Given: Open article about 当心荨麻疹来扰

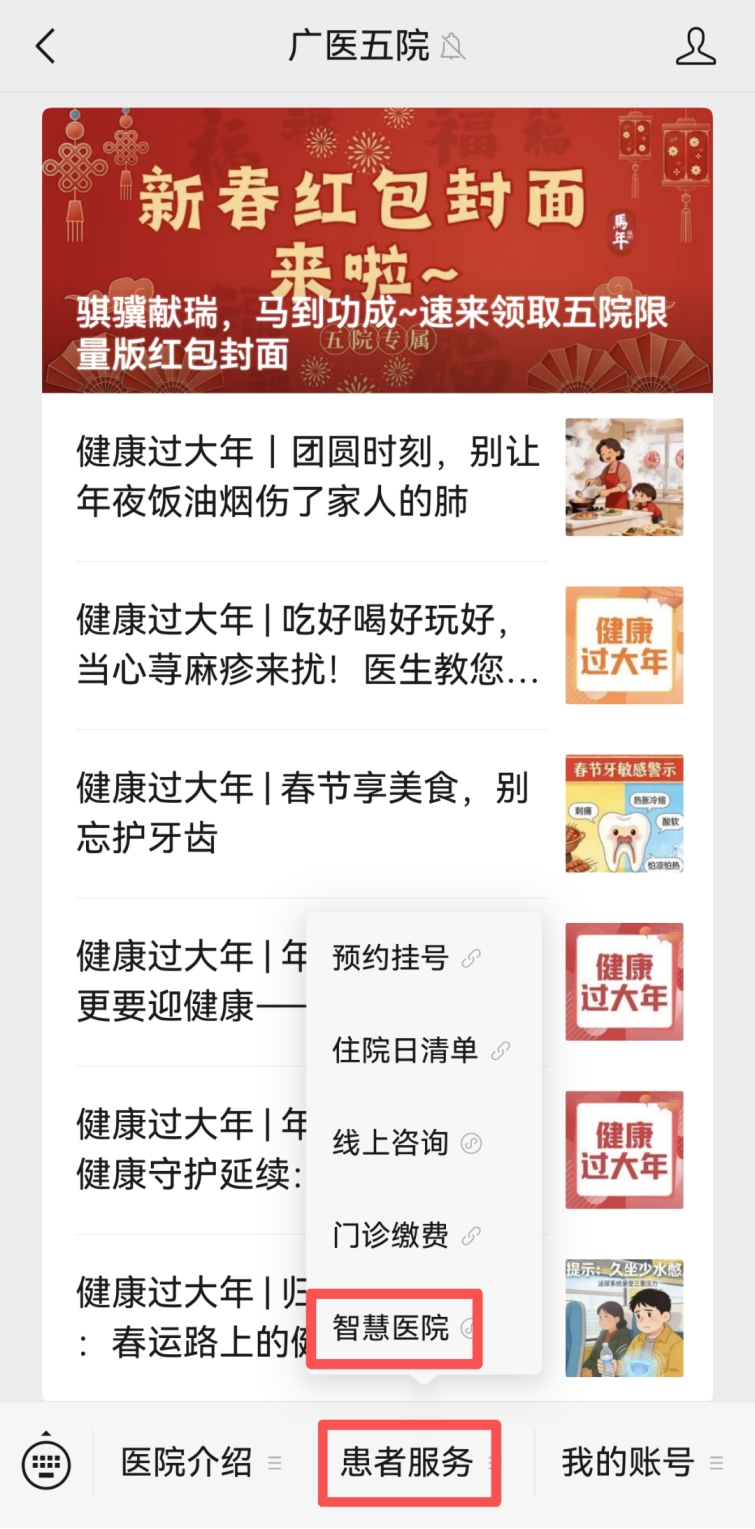Looking at the screenshot, I should click(310, 645).
